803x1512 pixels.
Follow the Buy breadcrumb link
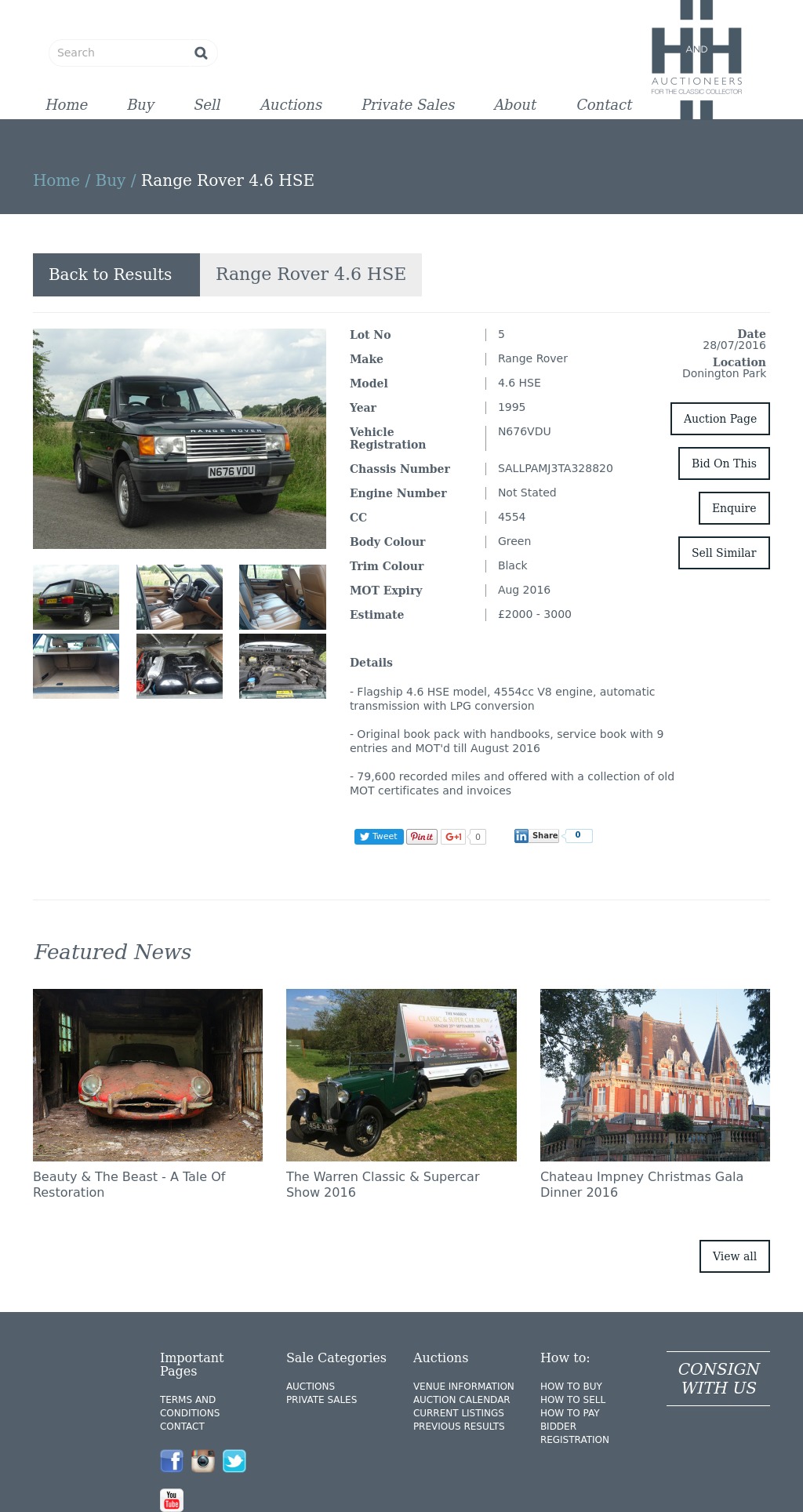(111, 180)
